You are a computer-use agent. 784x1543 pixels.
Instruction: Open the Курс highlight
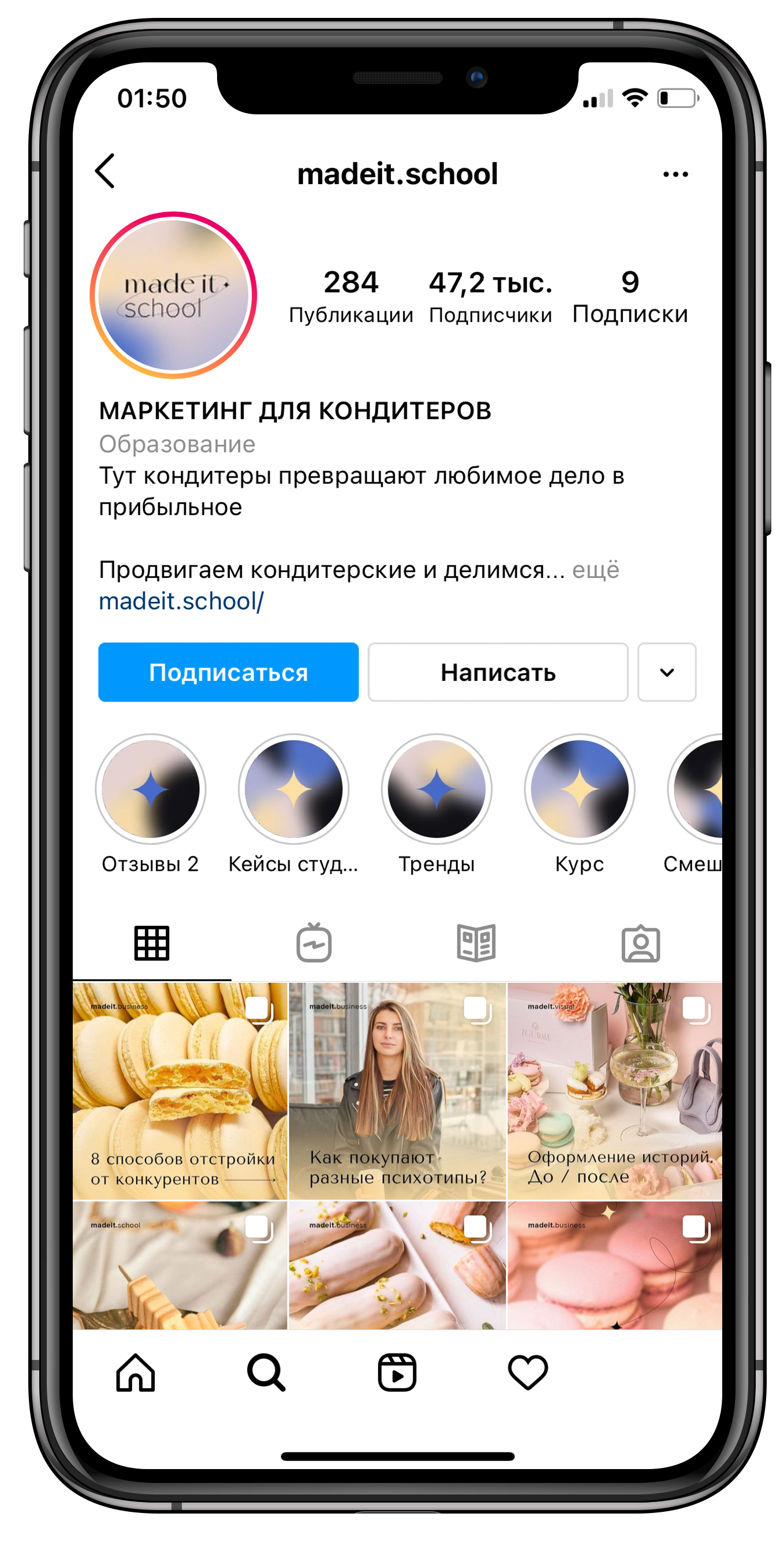(x=579, y=789)
